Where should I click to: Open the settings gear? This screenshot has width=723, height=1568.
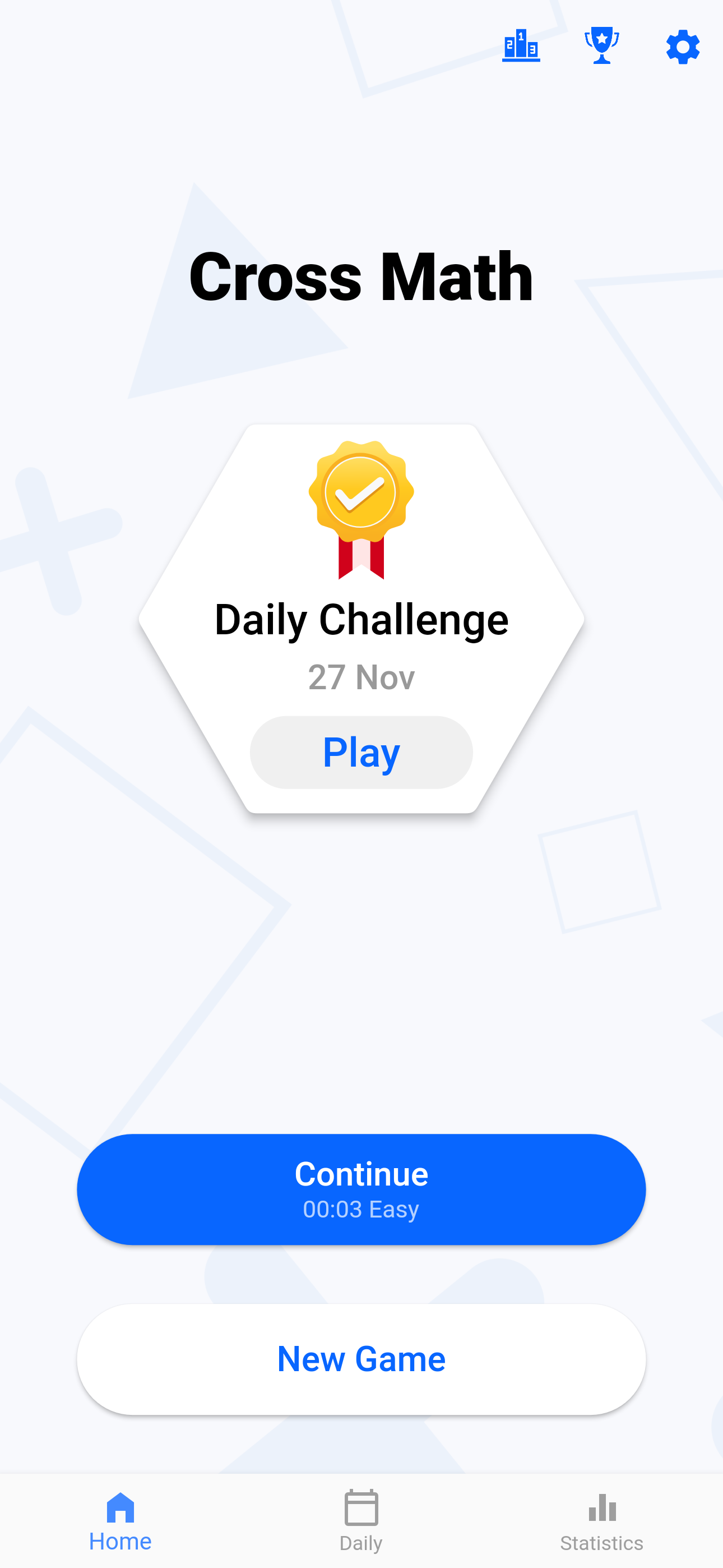(682, 47)
